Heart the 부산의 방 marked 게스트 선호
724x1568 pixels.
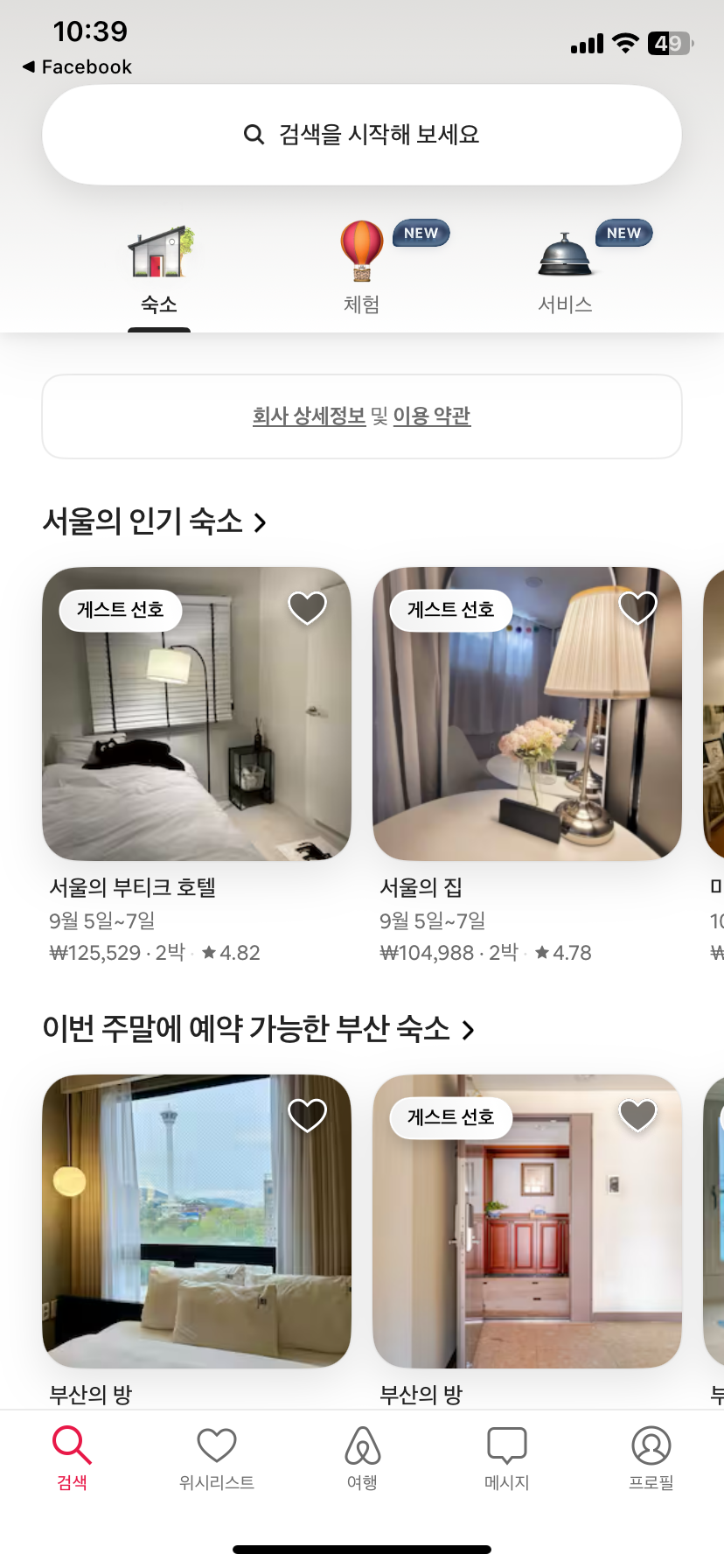click(637, 1115)
